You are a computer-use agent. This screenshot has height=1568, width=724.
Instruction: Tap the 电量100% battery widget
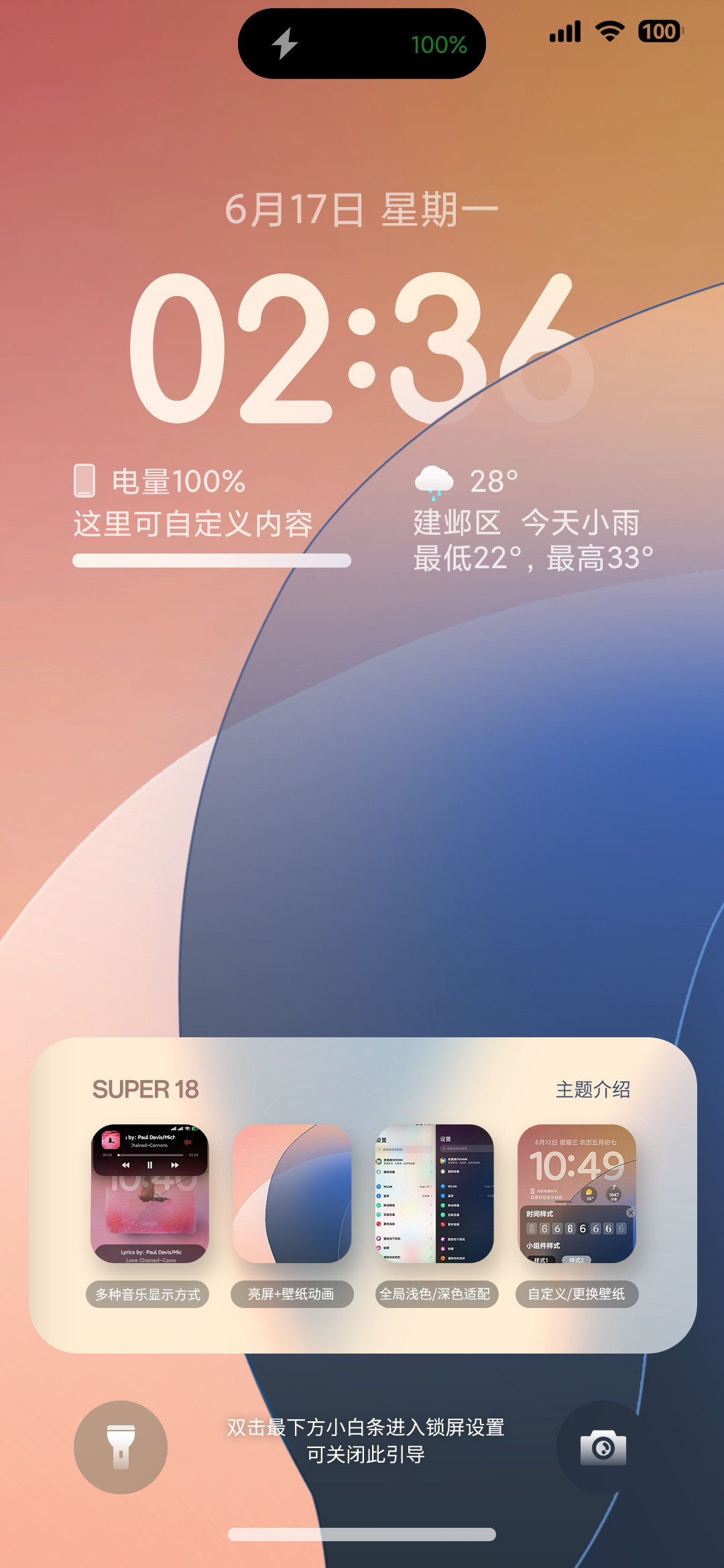coord(211,514)
